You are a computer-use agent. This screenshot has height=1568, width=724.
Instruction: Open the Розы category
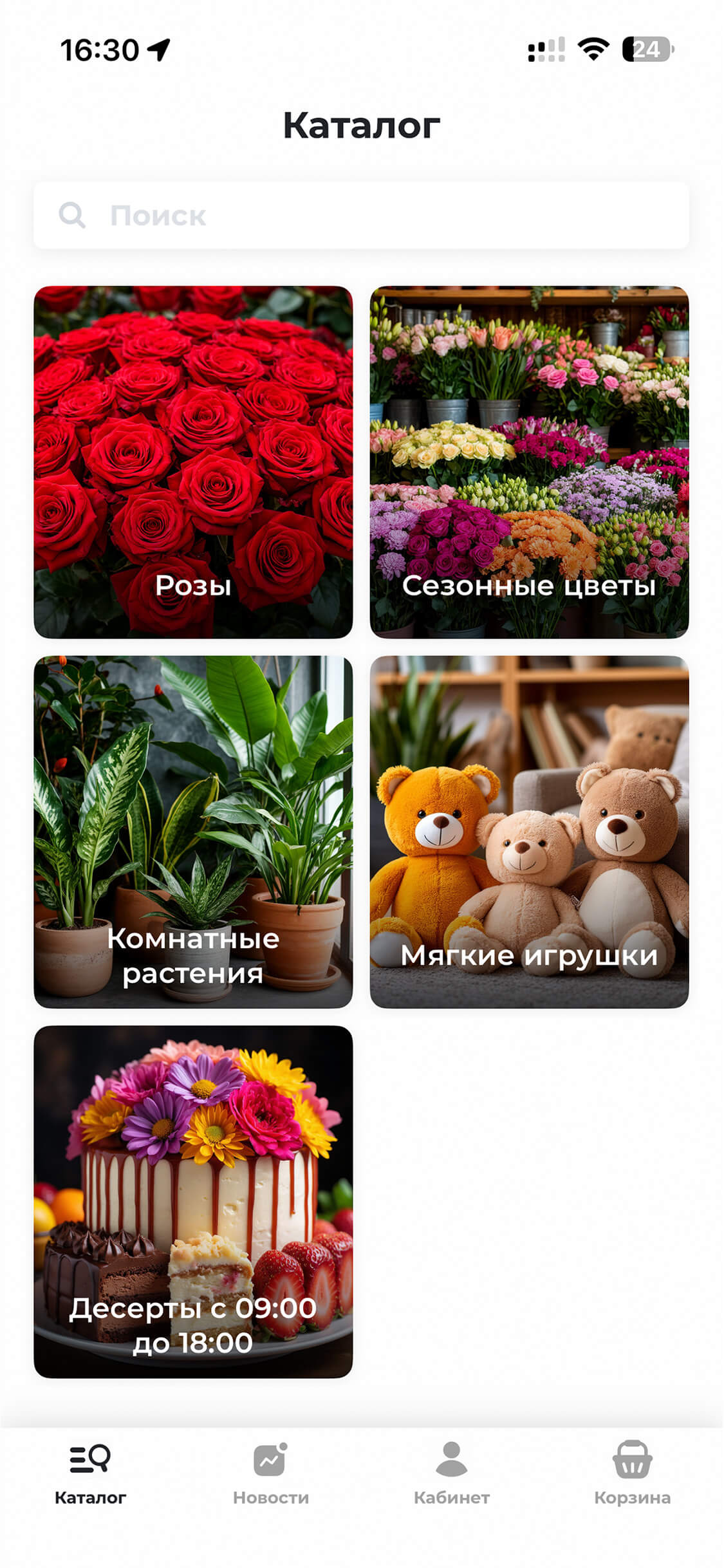[193, 462]
